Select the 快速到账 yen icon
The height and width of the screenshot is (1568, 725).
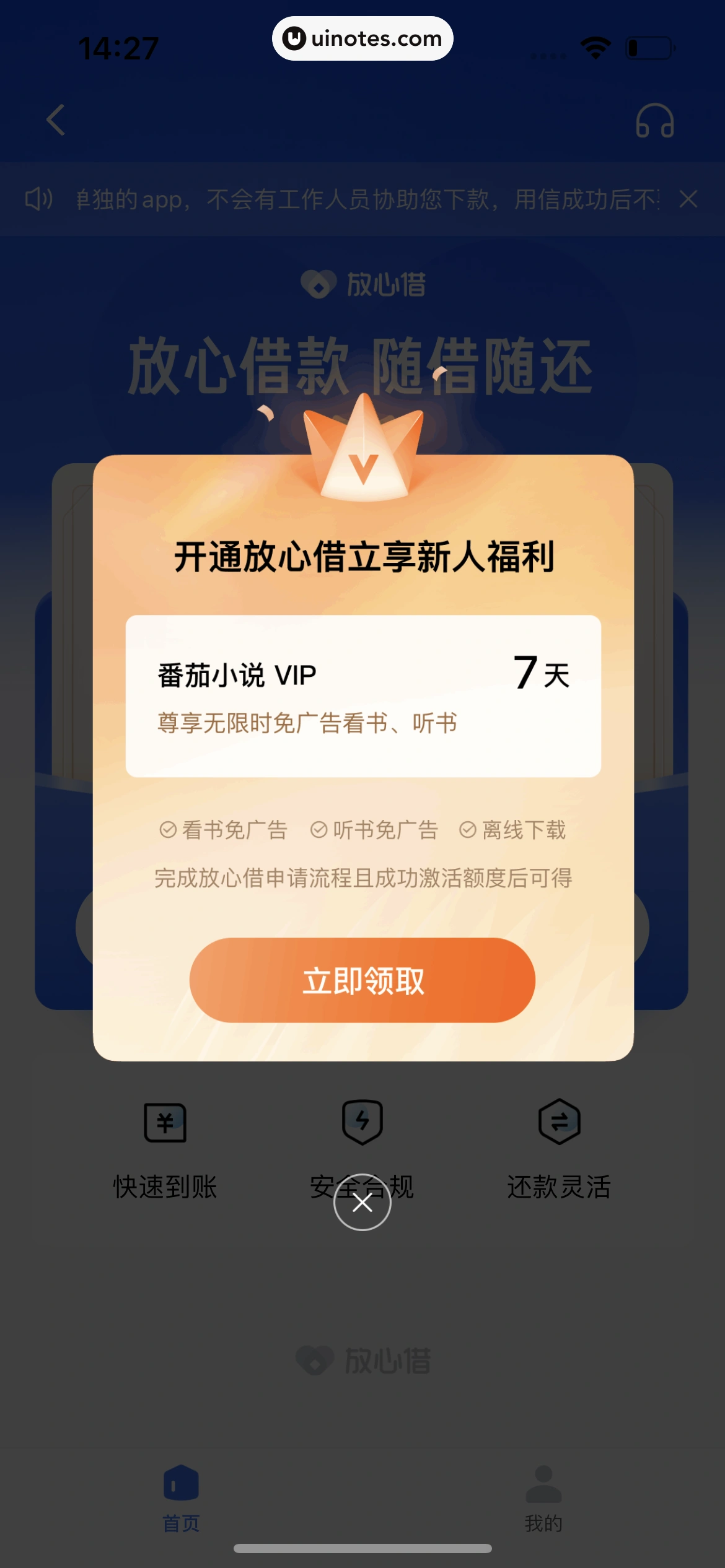(164, 1122)
